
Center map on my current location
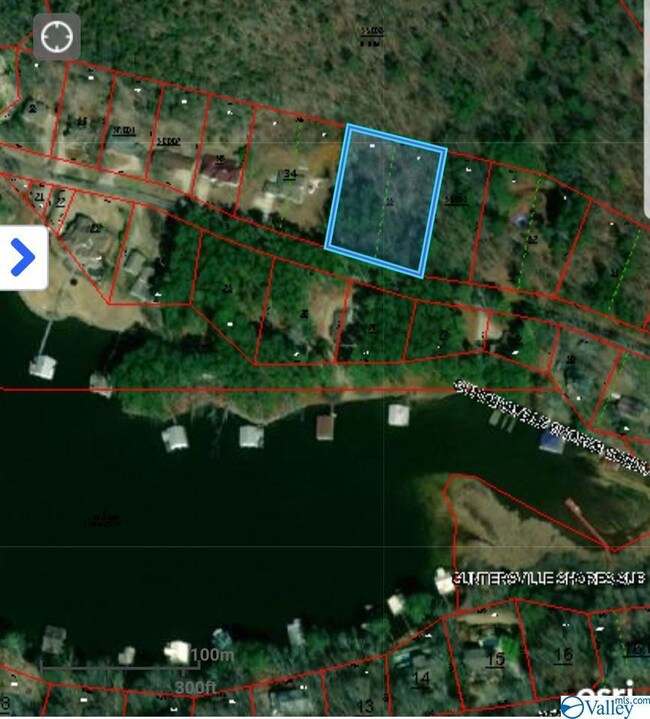pyautogui.click(x=57, y=38)
